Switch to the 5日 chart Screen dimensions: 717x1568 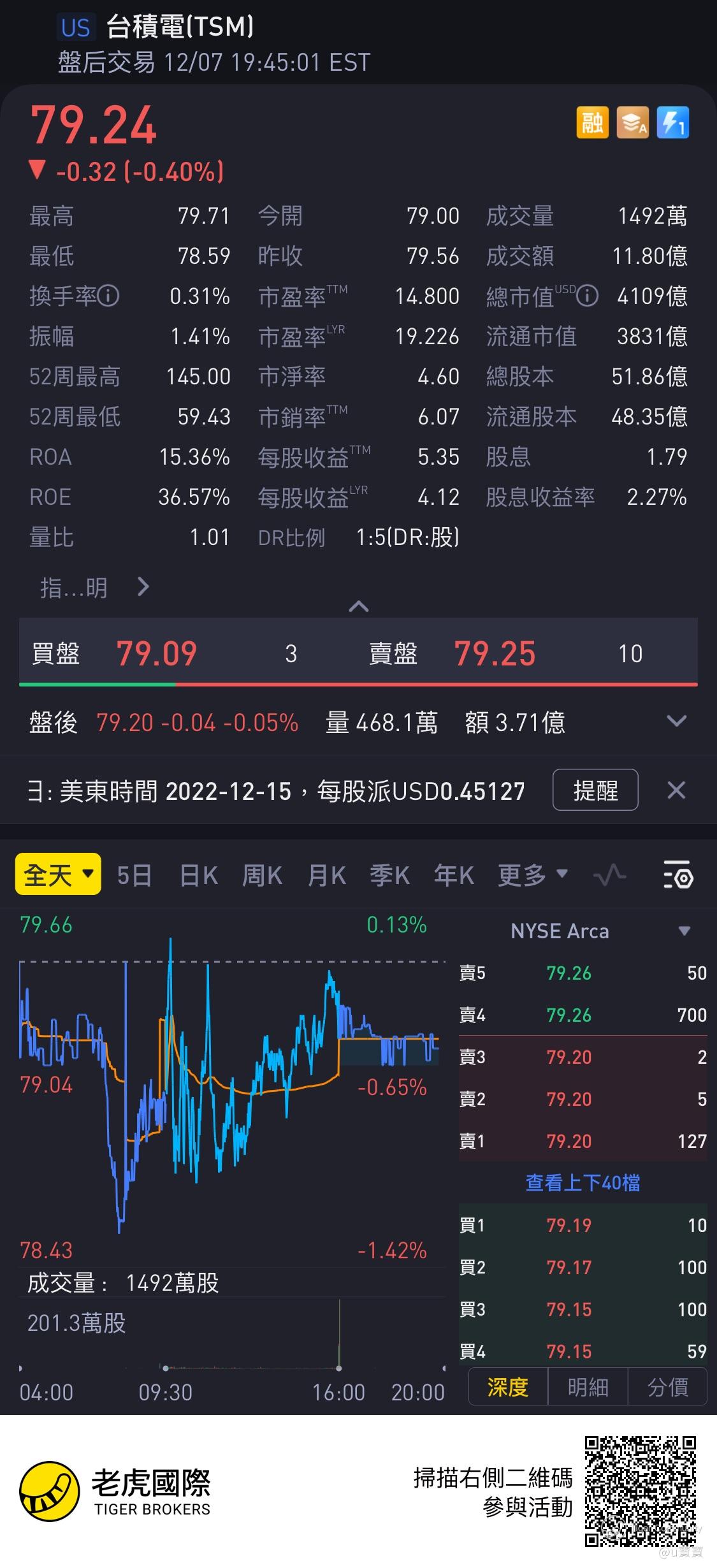click(134, 876)
